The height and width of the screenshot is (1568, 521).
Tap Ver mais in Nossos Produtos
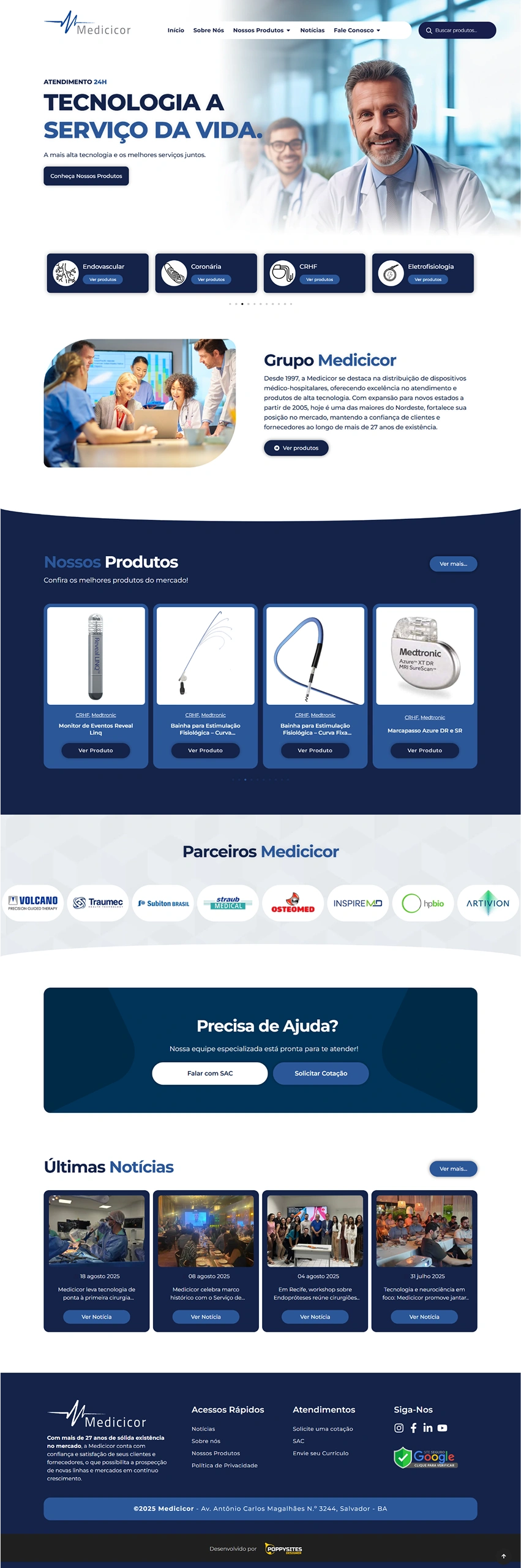pos(453,563)
